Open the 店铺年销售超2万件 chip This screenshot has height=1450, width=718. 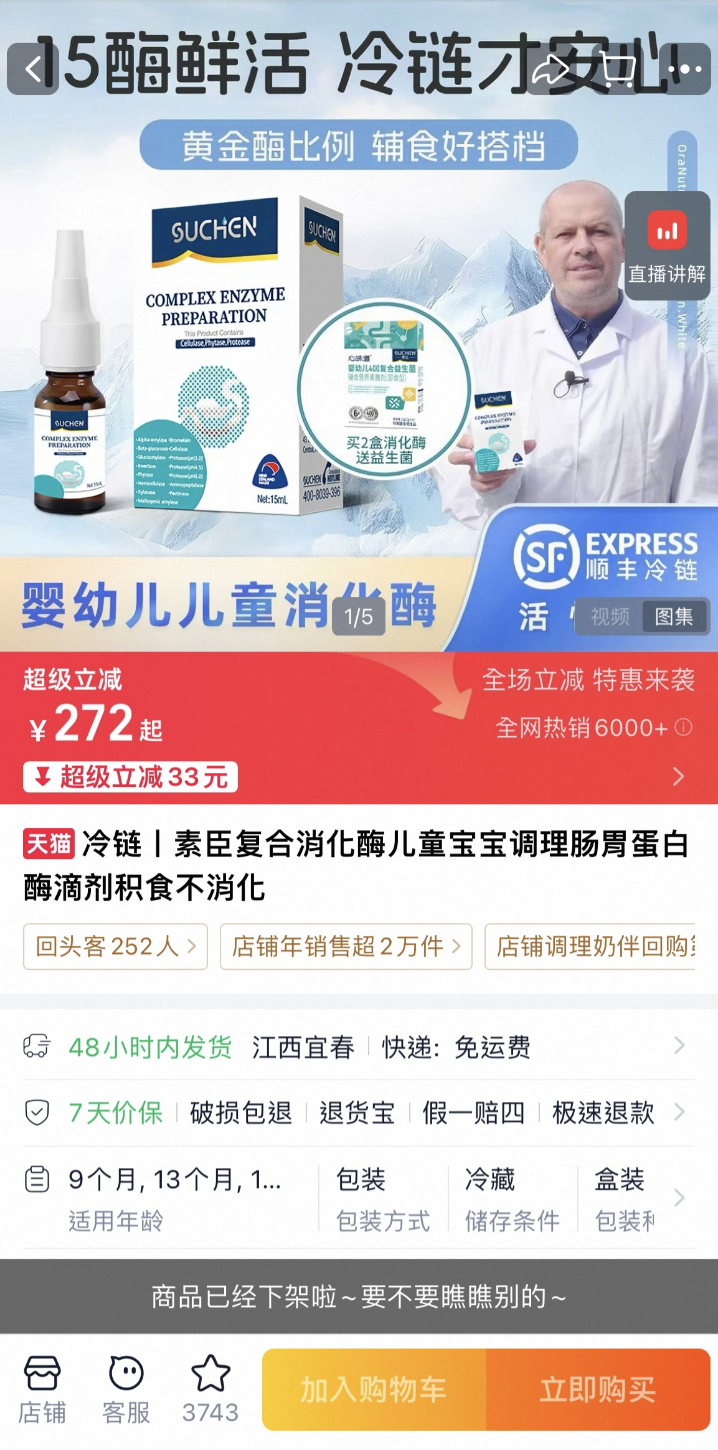tap(347, 946)
